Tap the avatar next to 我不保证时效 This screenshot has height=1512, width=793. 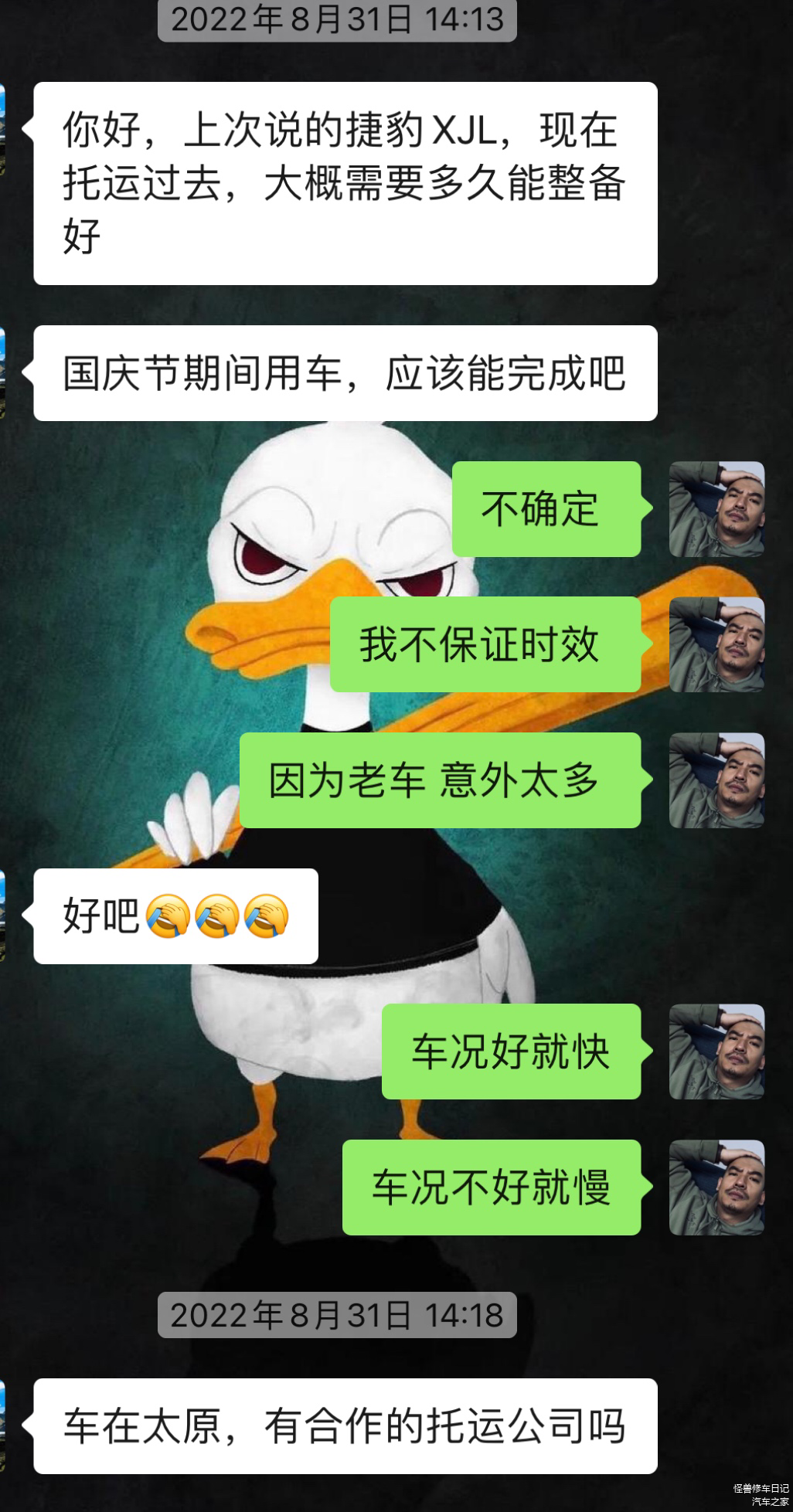(716, 644)
